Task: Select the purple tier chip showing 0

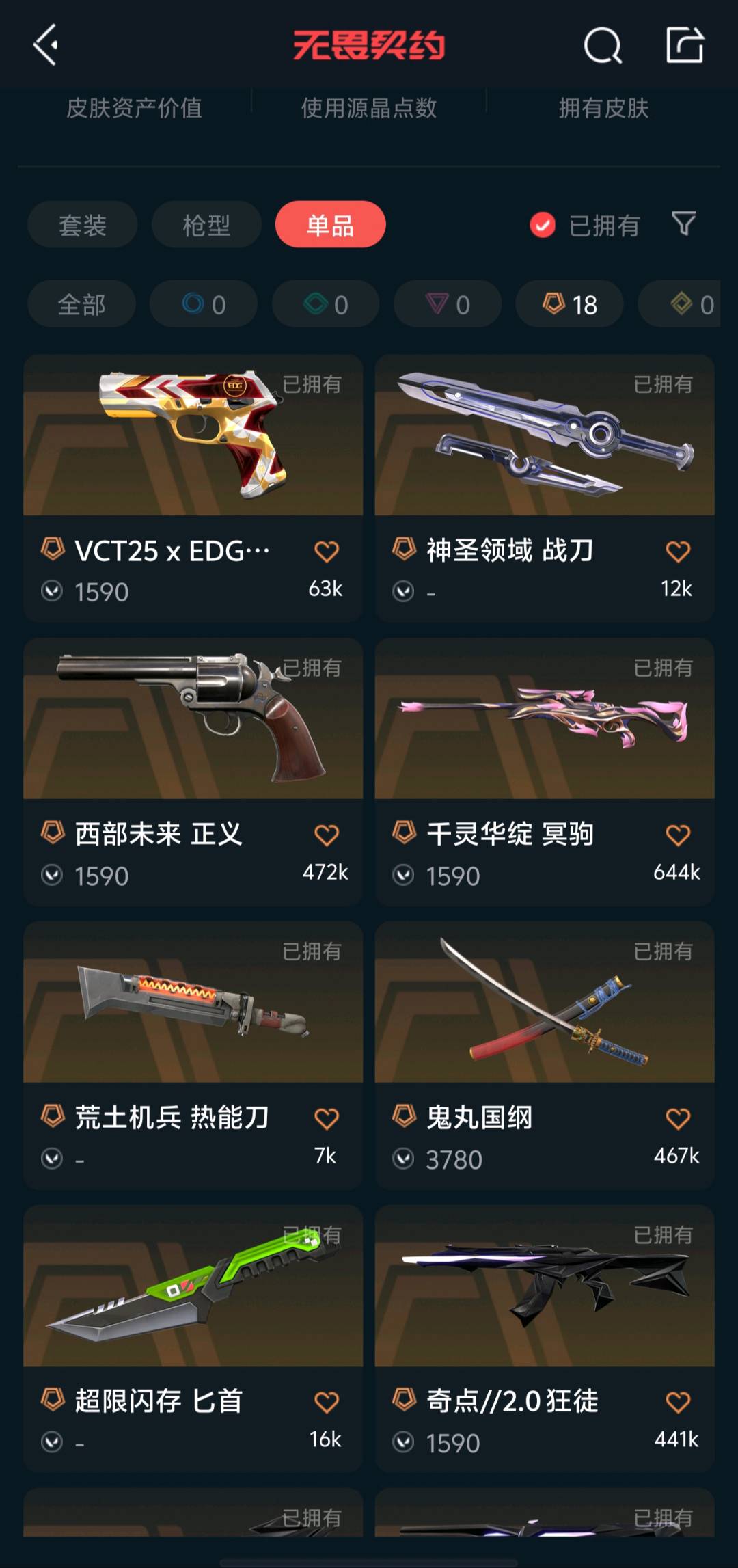Action: (x=448, y=304)
